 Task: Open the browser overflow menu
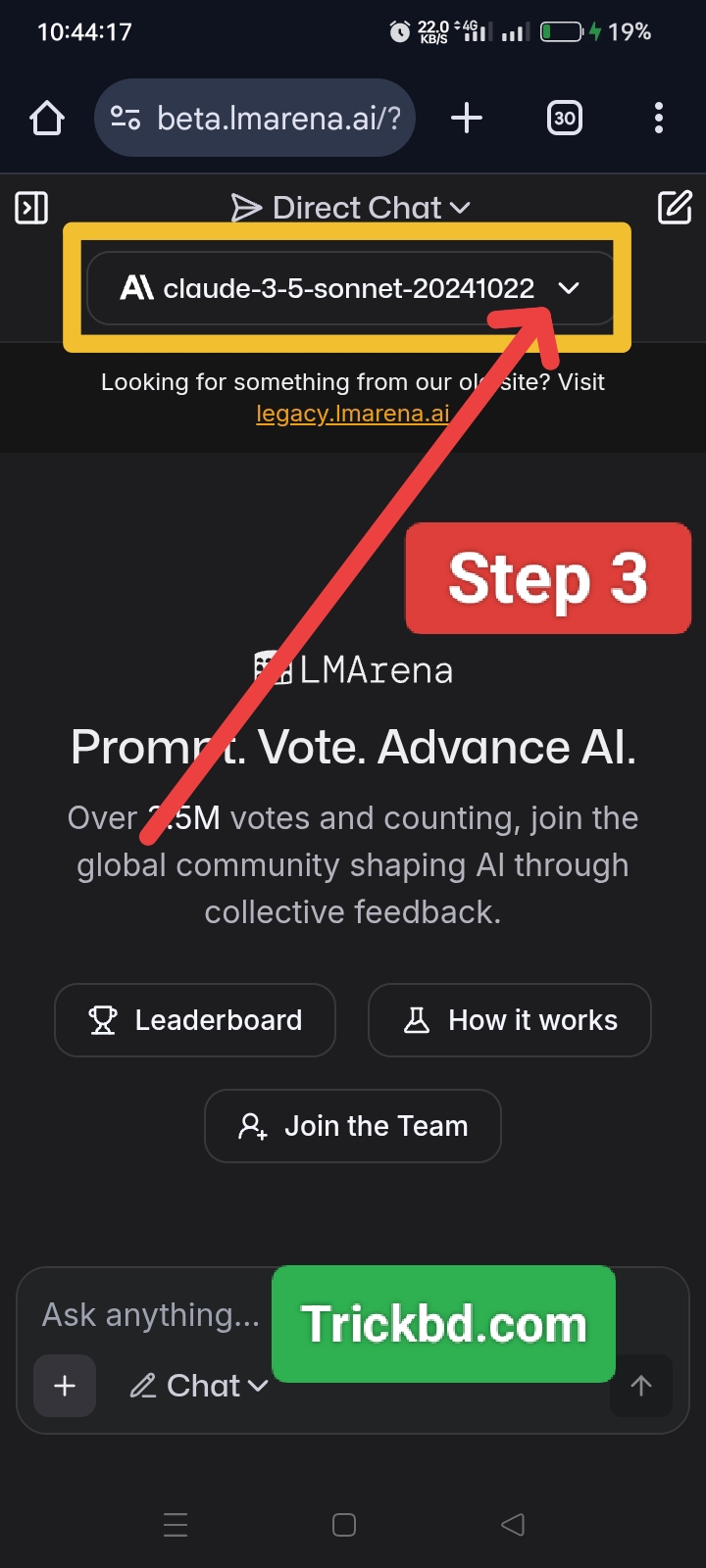(x=658, y=119)
